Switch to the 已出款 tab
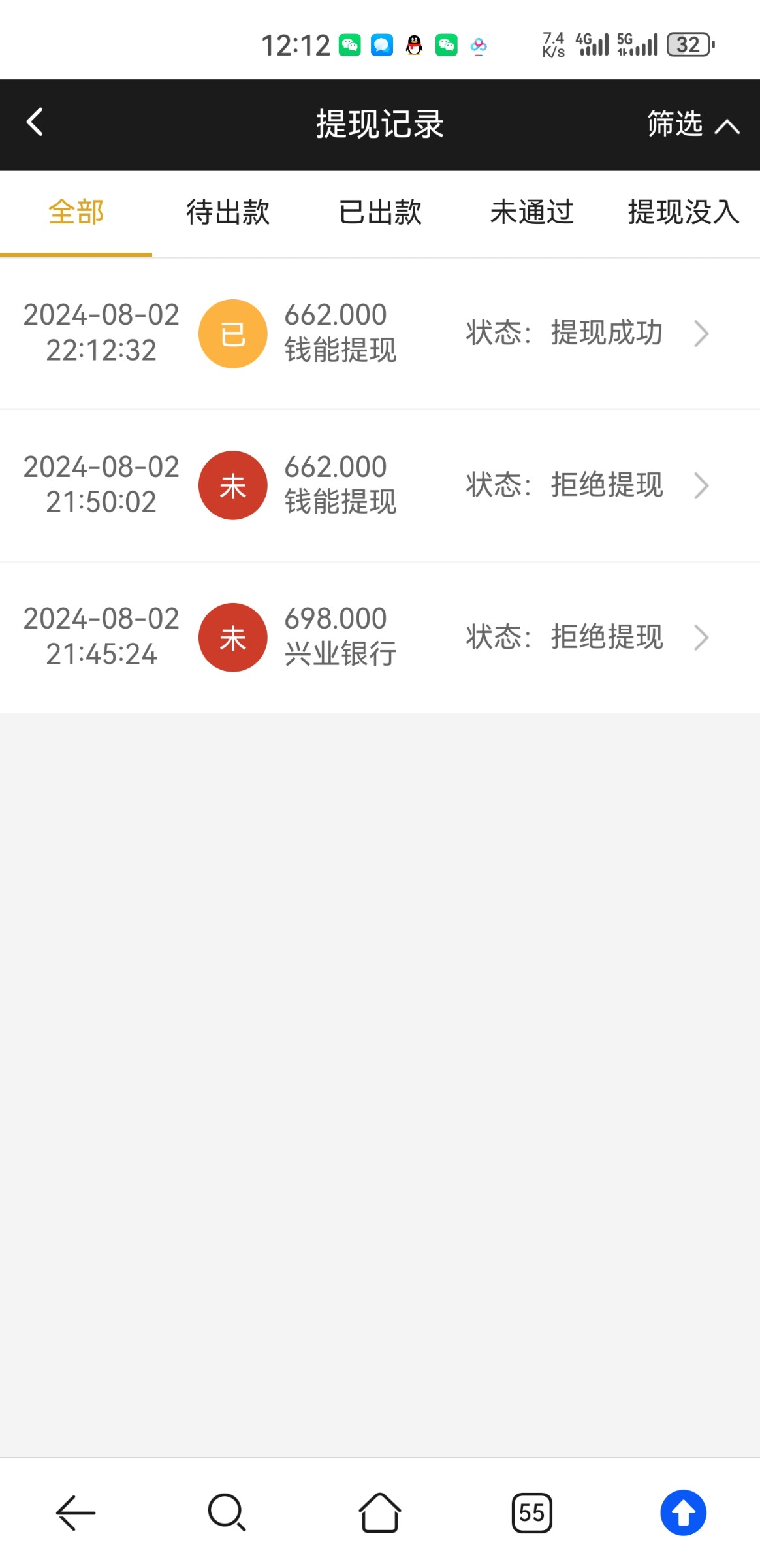Viewport: 760px width, 1568px height. click(380, 212)
